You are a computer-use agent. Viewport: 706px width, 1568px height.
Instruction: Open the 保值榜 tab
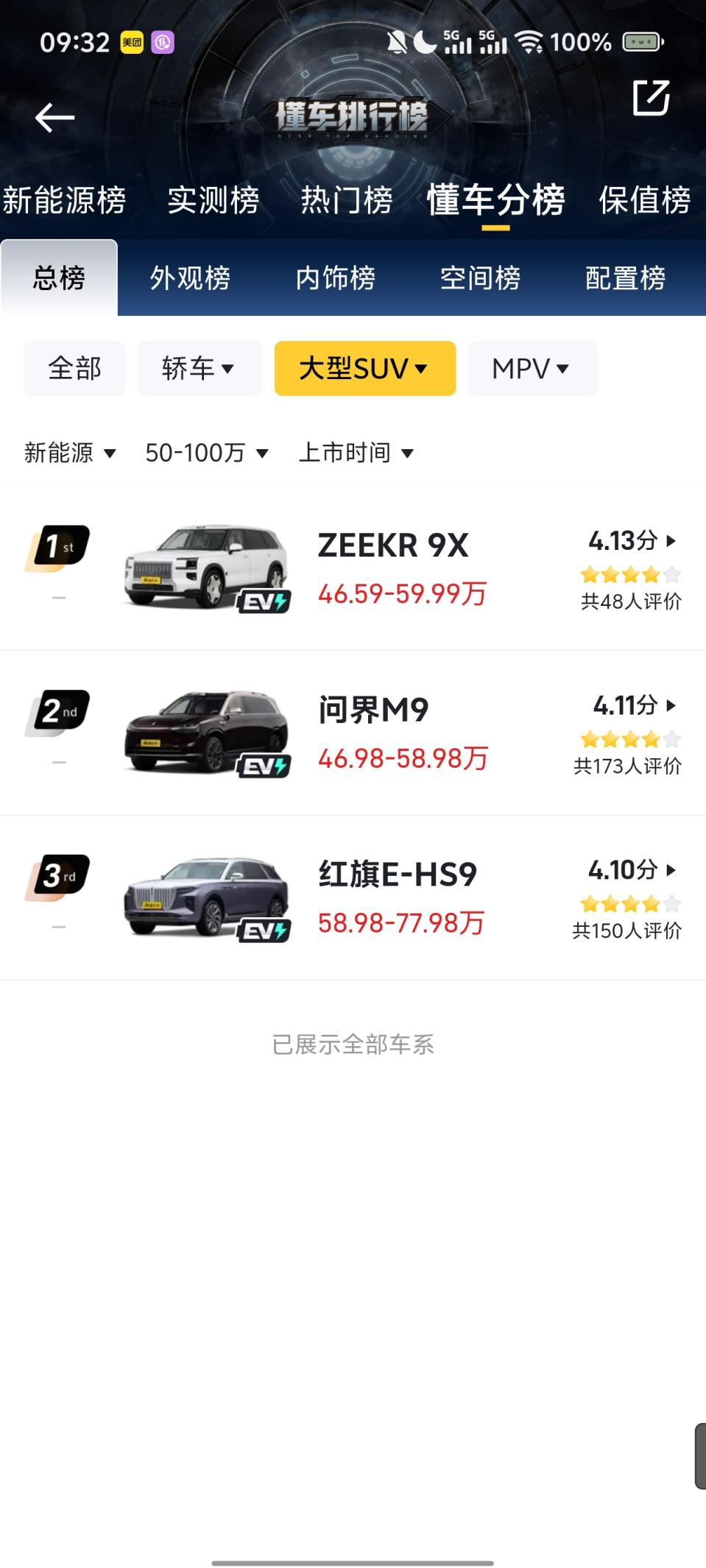(644, 200)
